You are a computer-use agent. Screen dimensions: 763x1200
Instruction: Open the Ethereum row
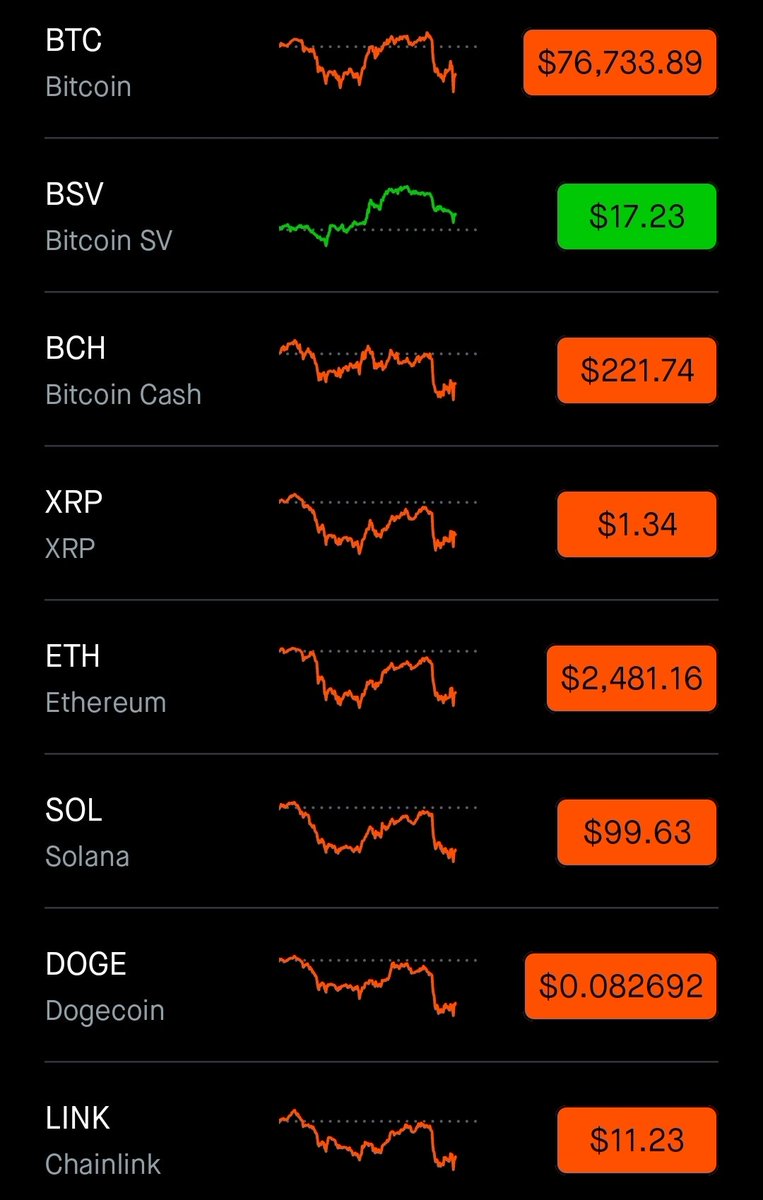tap(381, 678)
